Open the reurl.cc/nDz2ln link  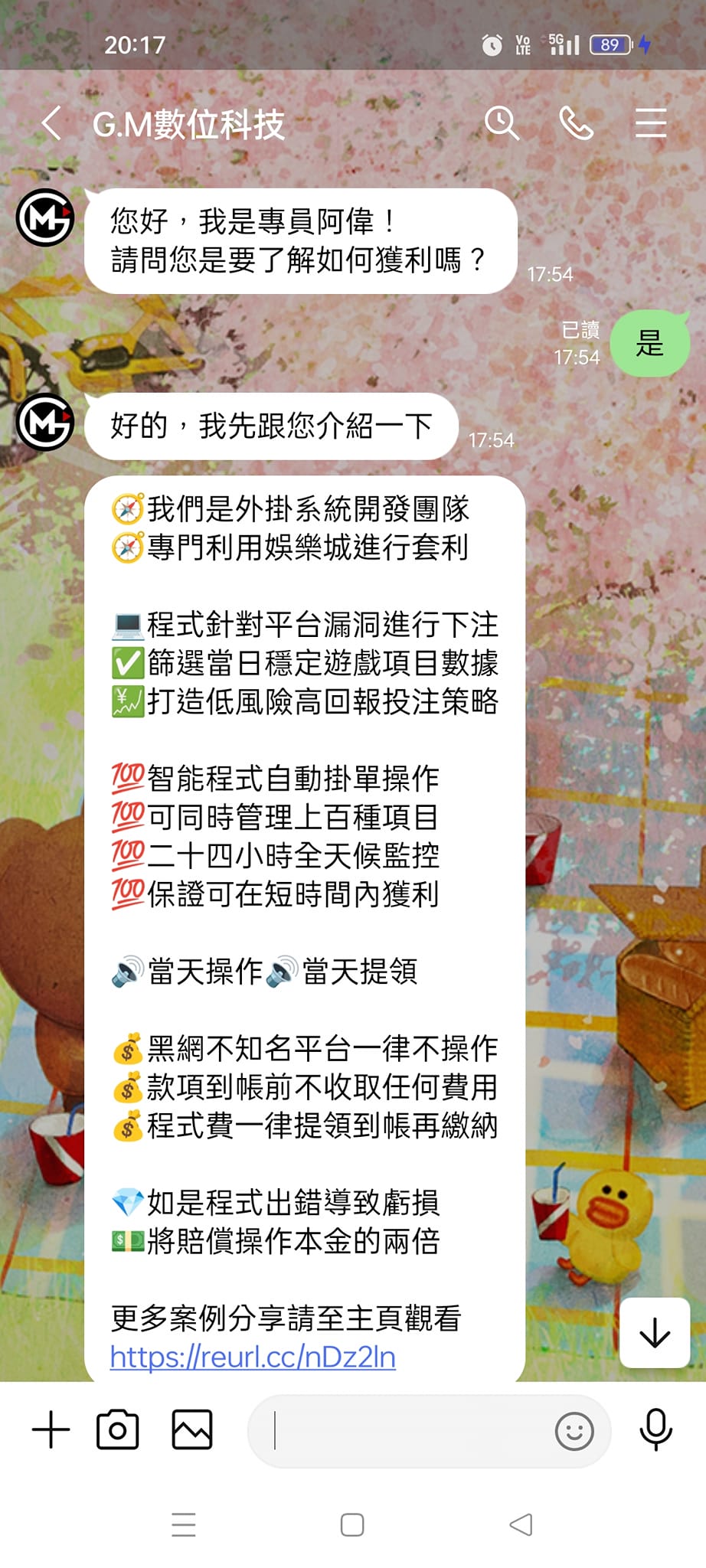coord(253,1357)
